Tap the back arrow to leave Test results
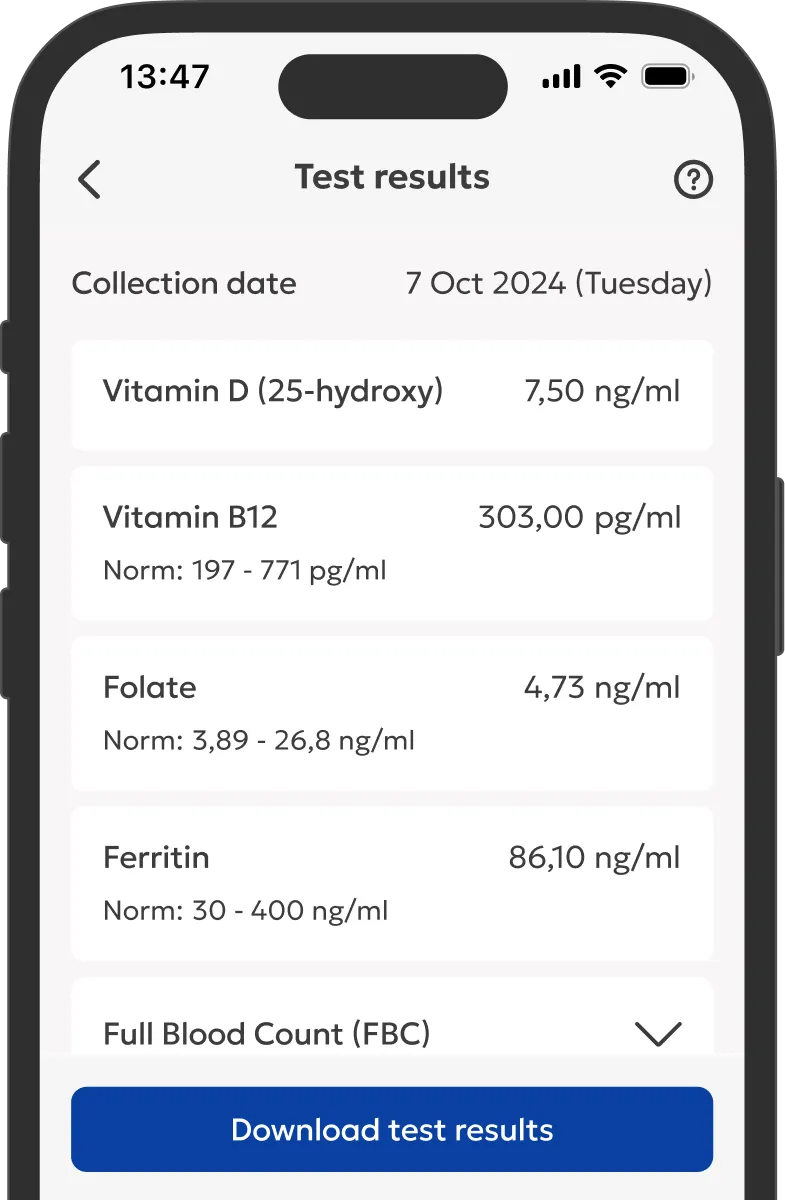The width and height of the screenshot is (785, 1200). pyautogui.click(x=89, y=180)
